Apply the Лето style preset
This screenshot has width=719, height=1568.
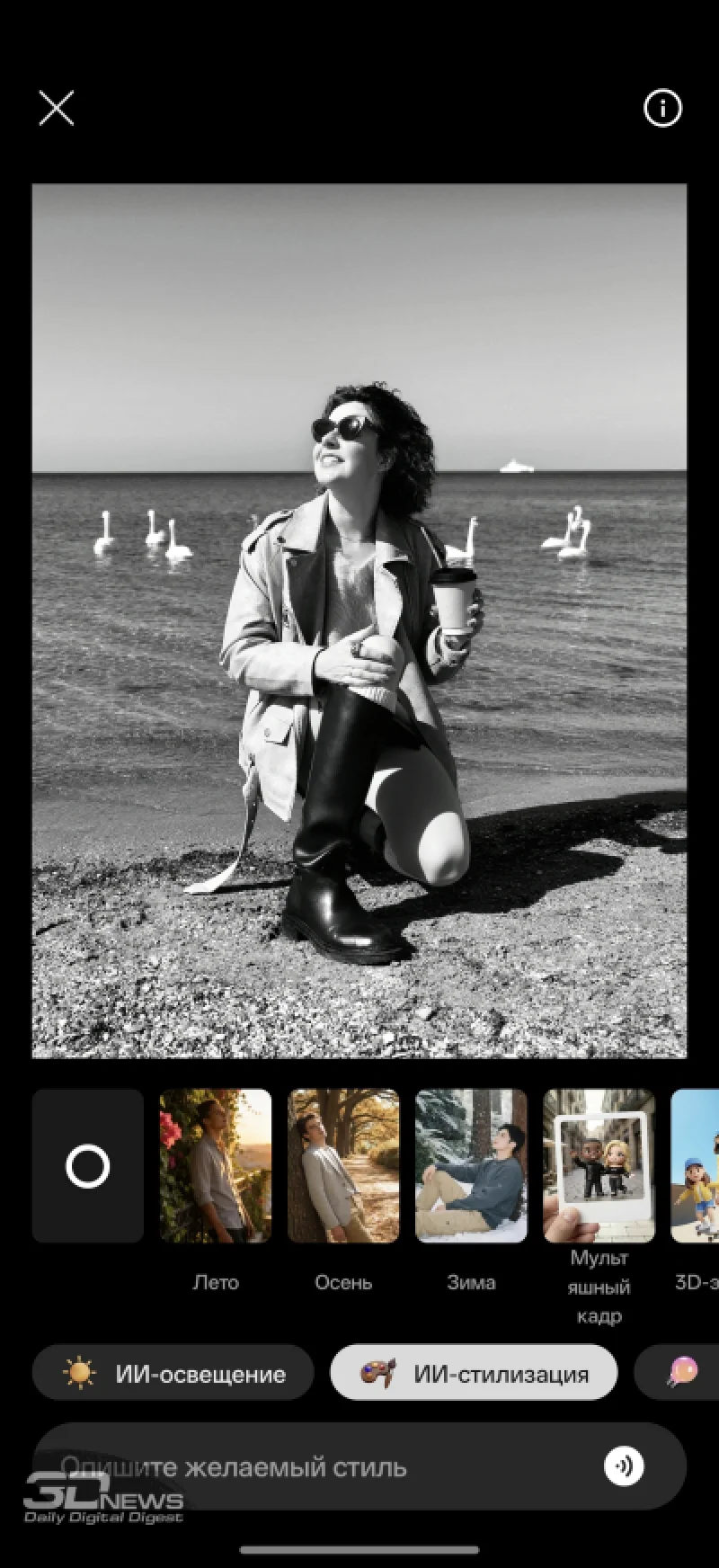click(x=216, y=1166)
